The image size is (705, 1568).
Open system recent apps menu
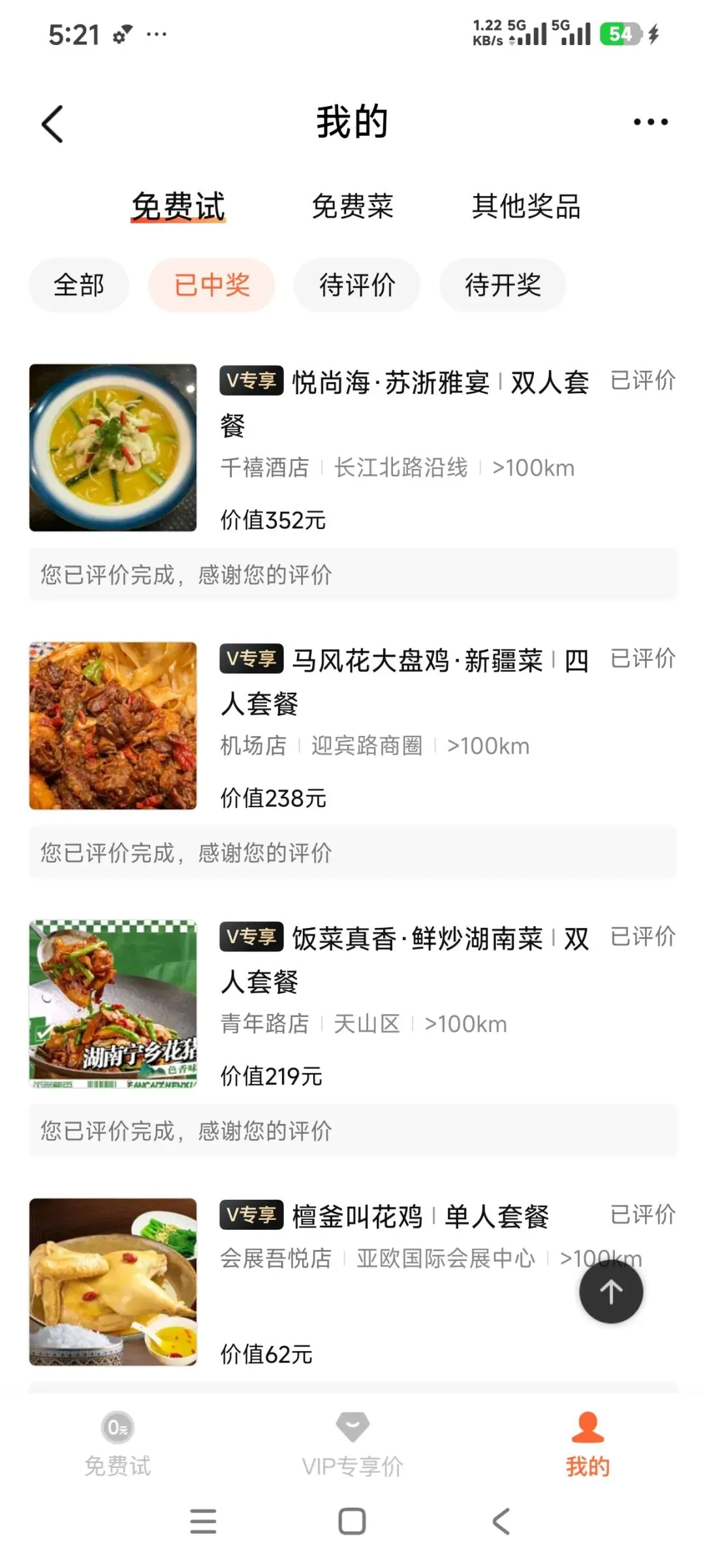pyautogui.click(x=203, y=1521)
